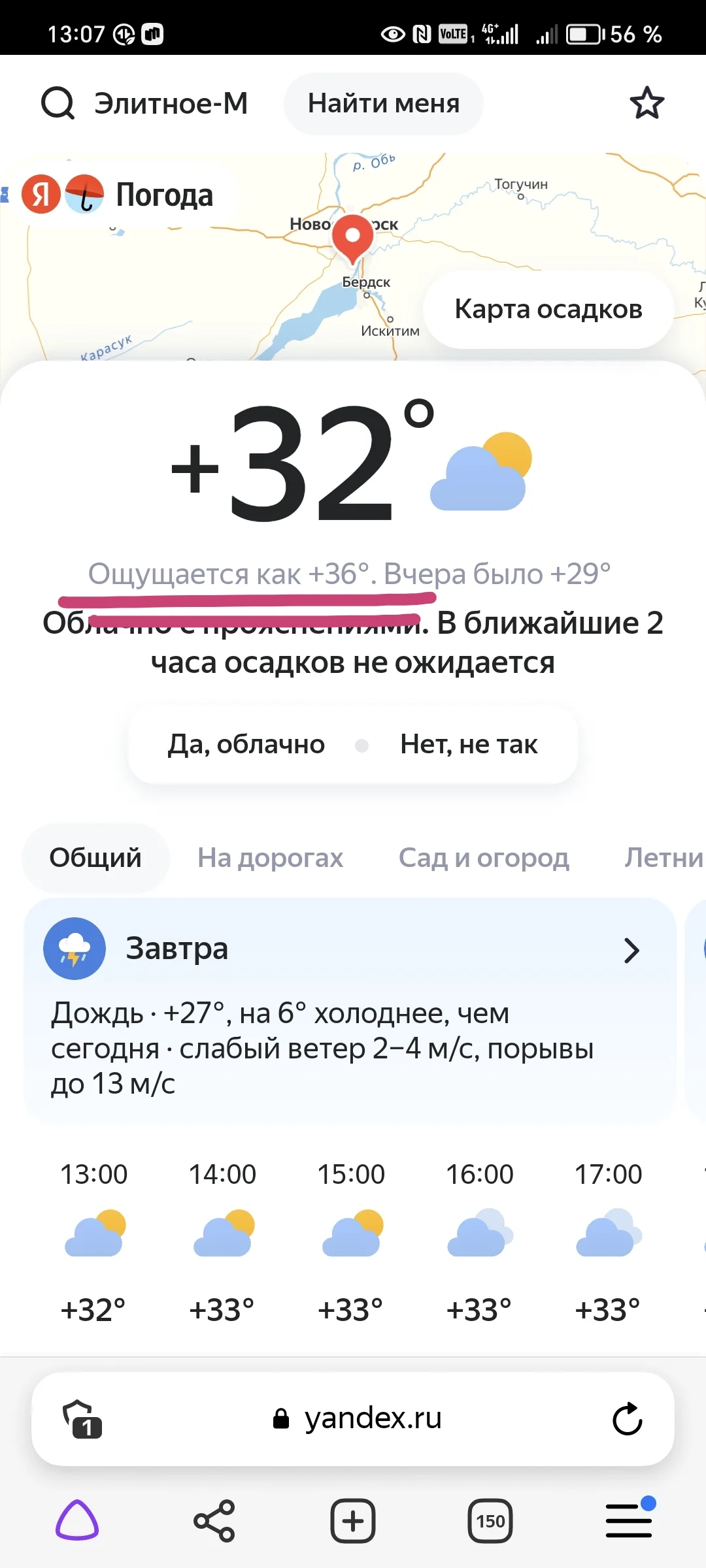Screen dimensions: 706x1568
Task: Activate the Alice assistant icon
Action: [78, 1520]
